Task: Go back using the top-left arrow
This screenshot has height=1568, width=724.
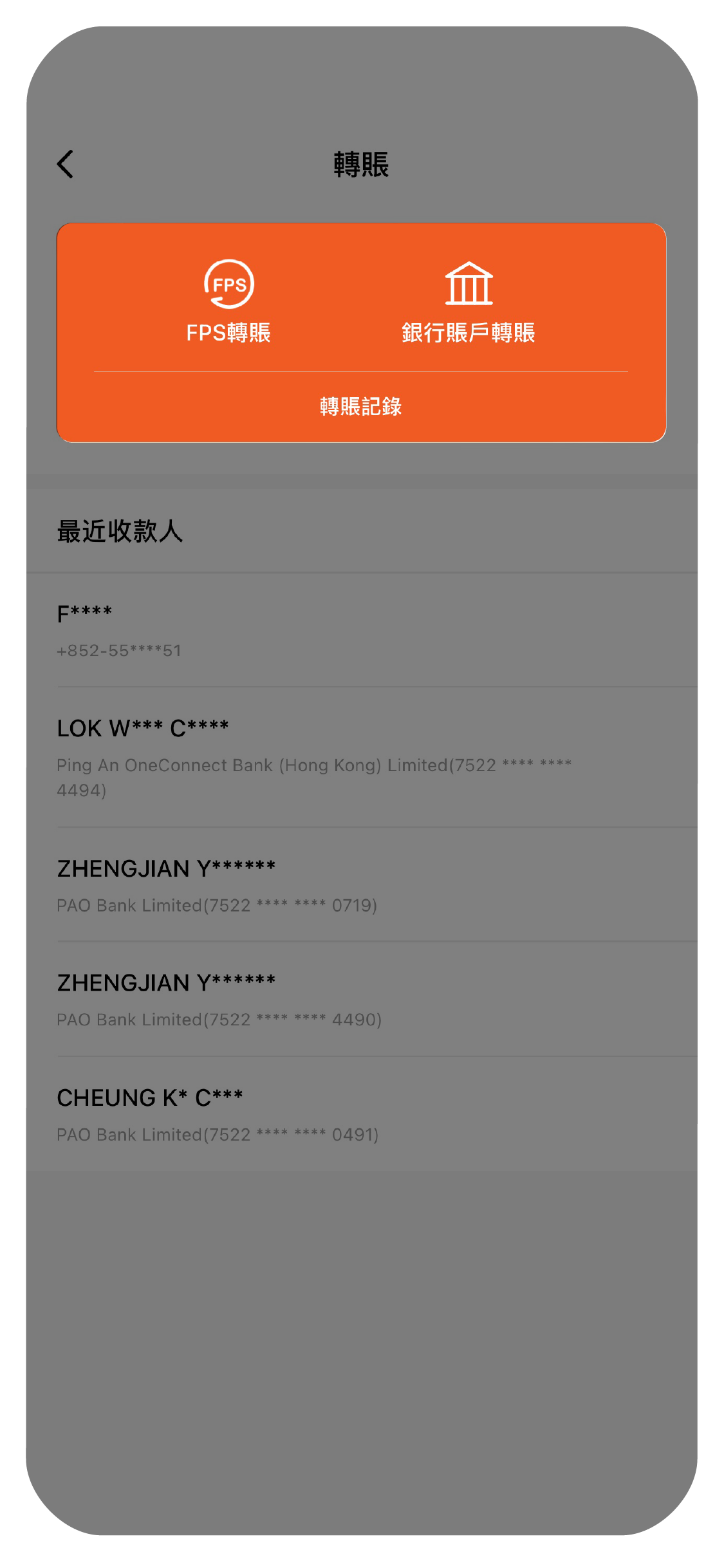Action: (x=66, y=164)
